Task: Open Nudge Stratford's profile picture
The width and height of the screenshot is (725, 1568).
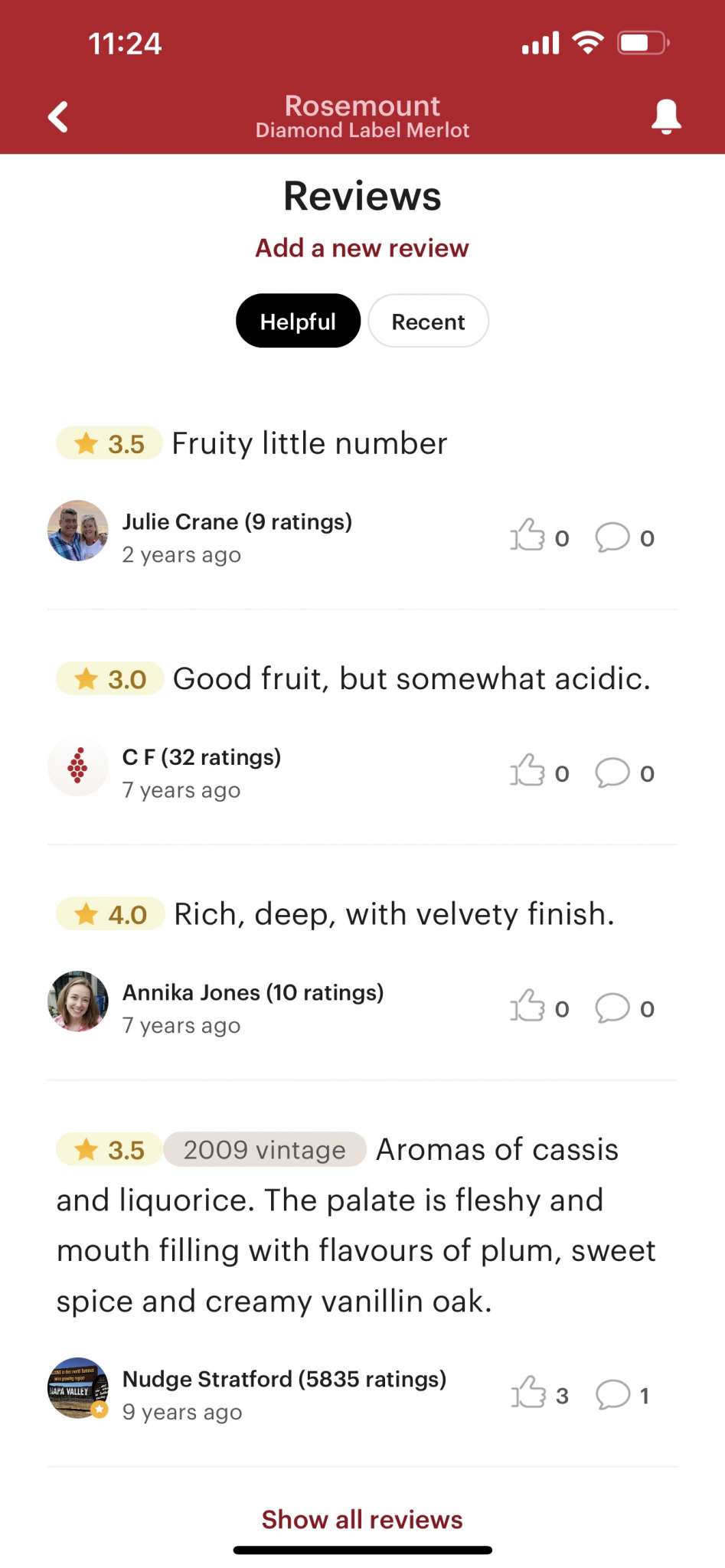Action: tap(77, 1388)
